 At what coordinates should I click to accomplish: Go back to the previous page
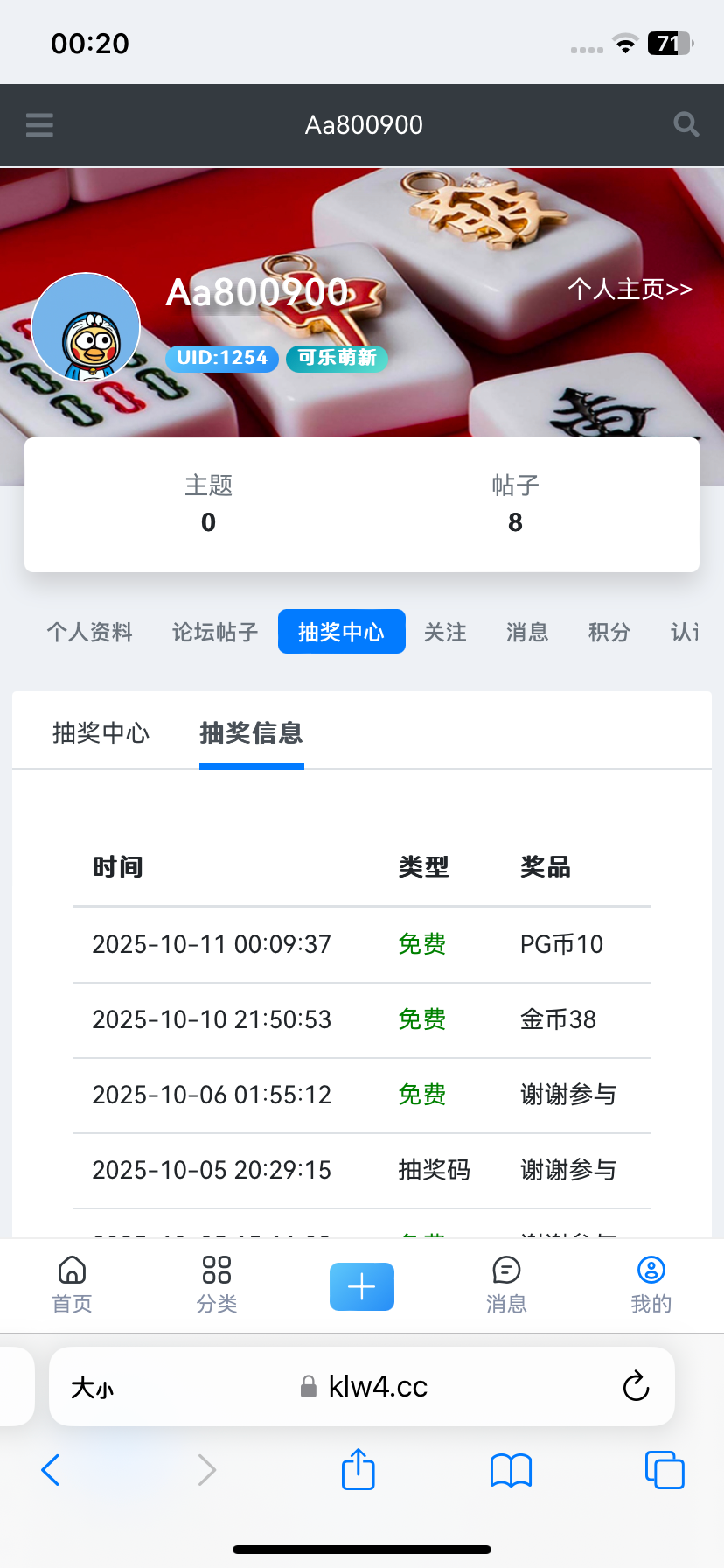tap(51, 1469)
